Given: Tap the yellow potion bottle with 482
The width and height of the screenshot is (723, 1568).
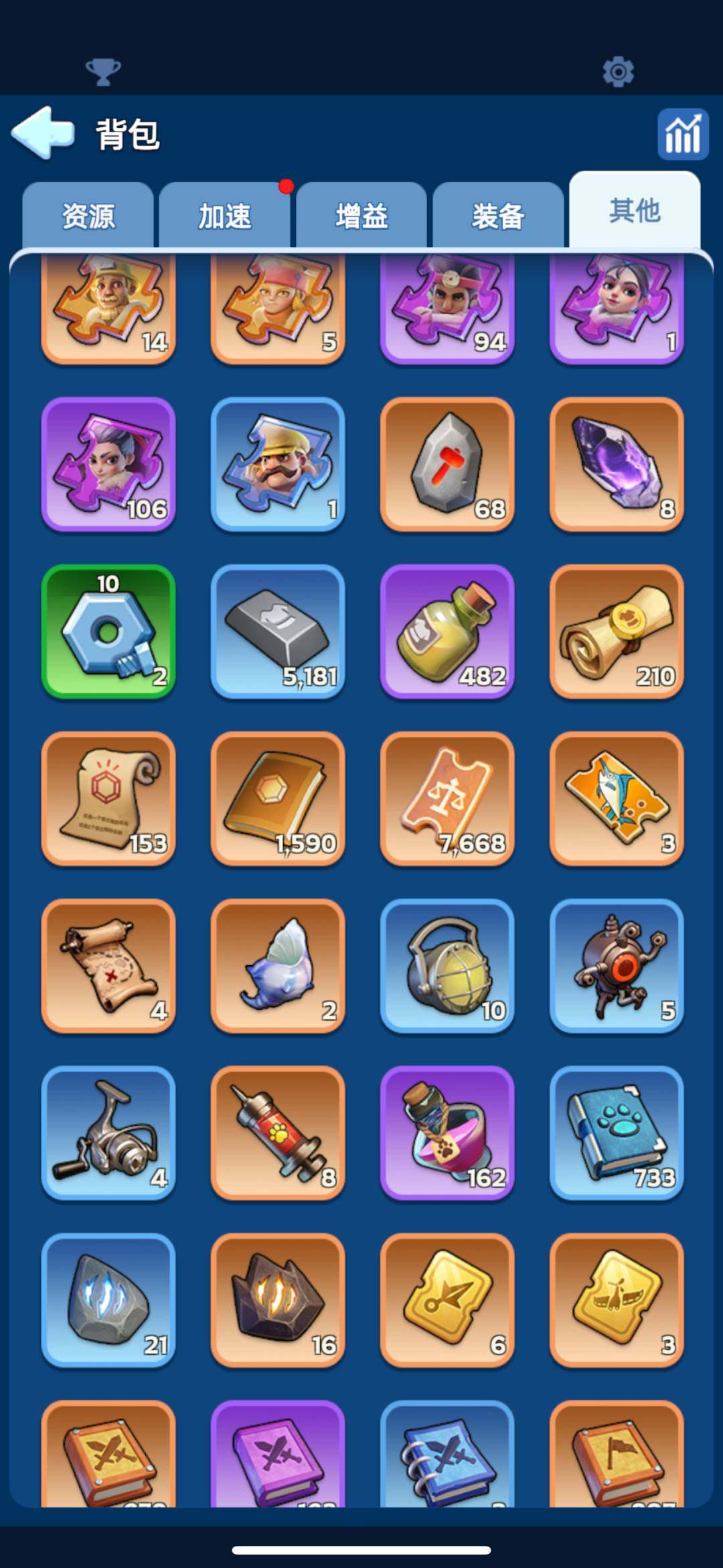Looking at the screenshot, I should [447, 631].
